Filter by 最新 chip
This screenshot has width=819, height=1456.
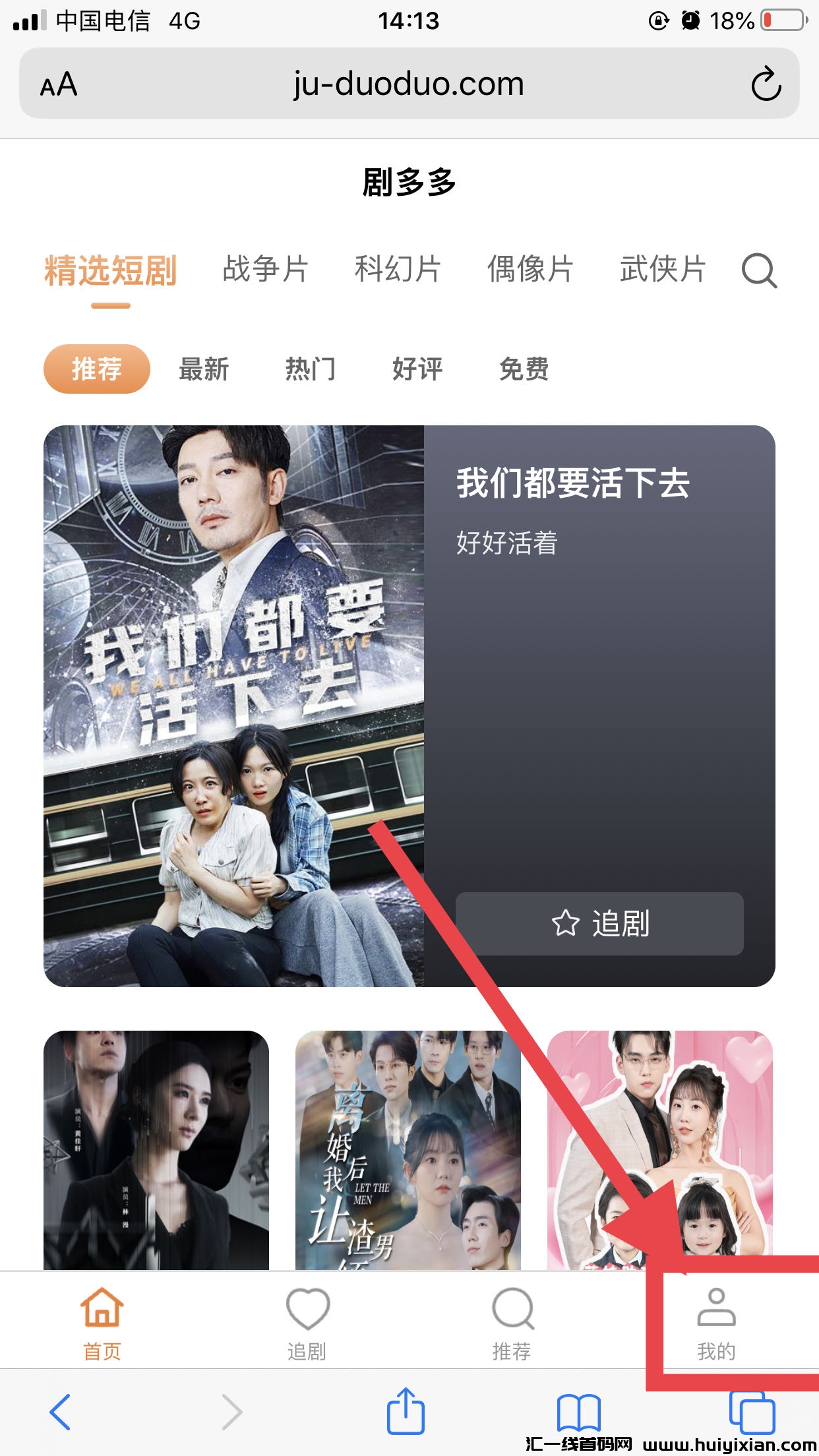coord(204,369)
